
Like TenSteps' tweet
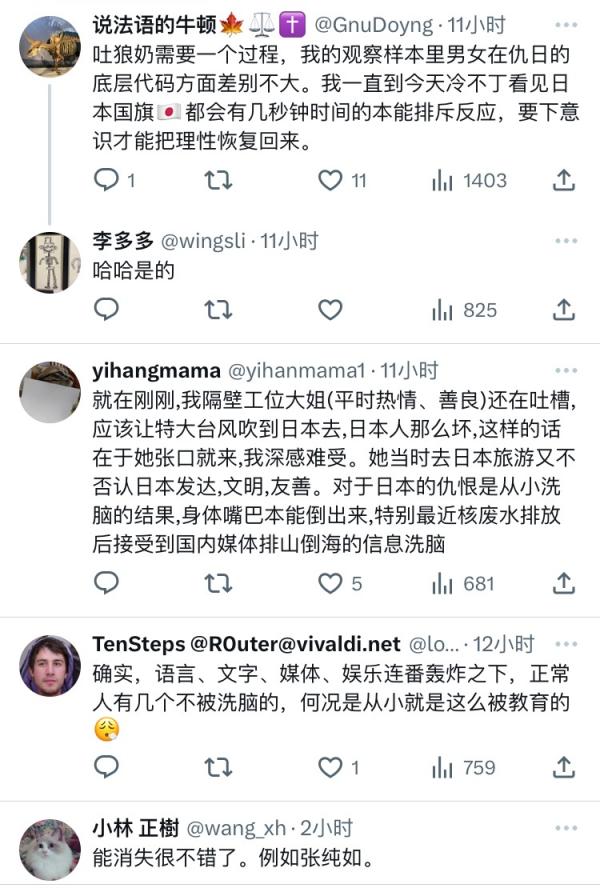pyautogui.click(x=330, y=767)
